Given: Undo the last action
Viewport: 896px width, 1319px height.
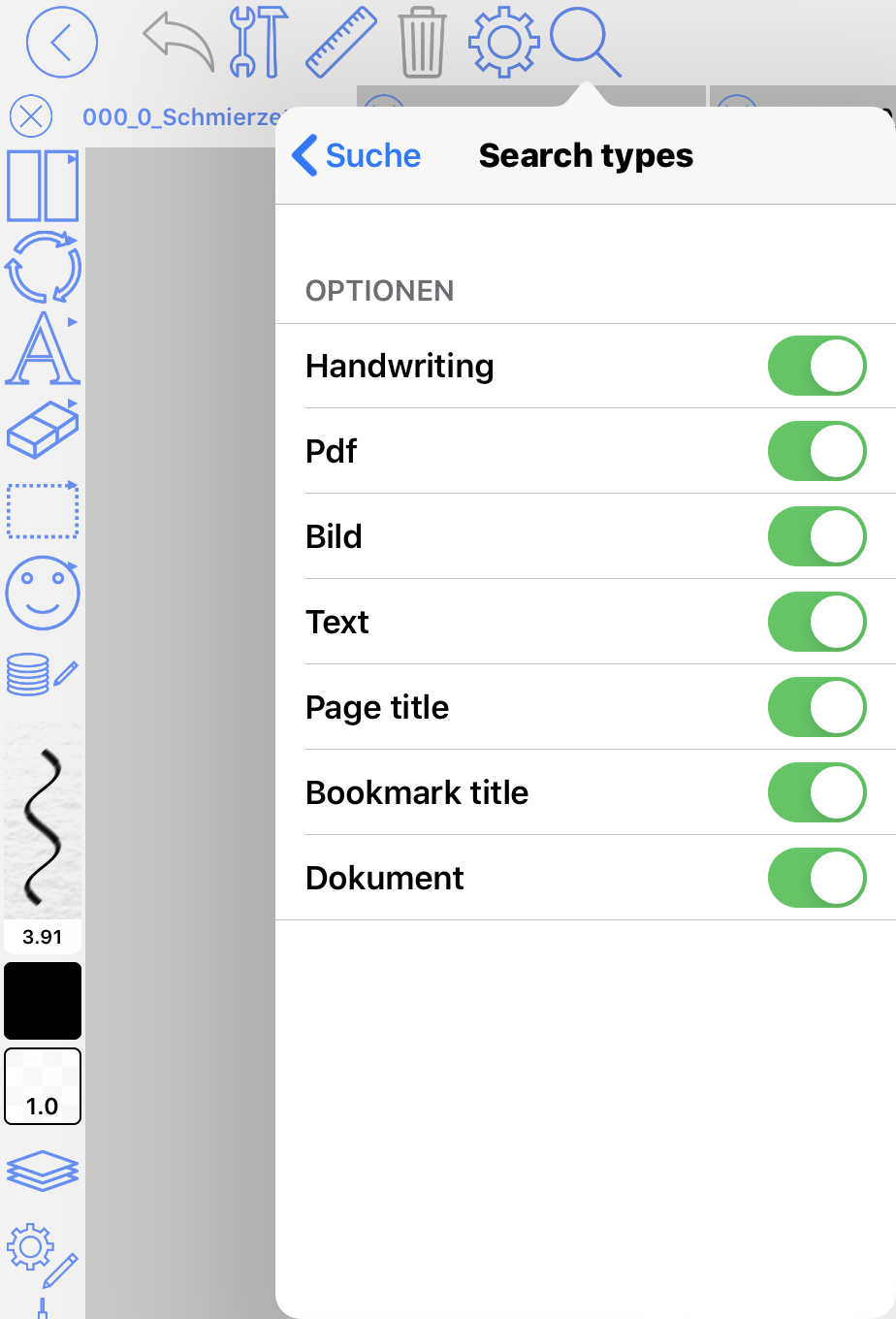Looking at the screenshot, I should [178, 45].
